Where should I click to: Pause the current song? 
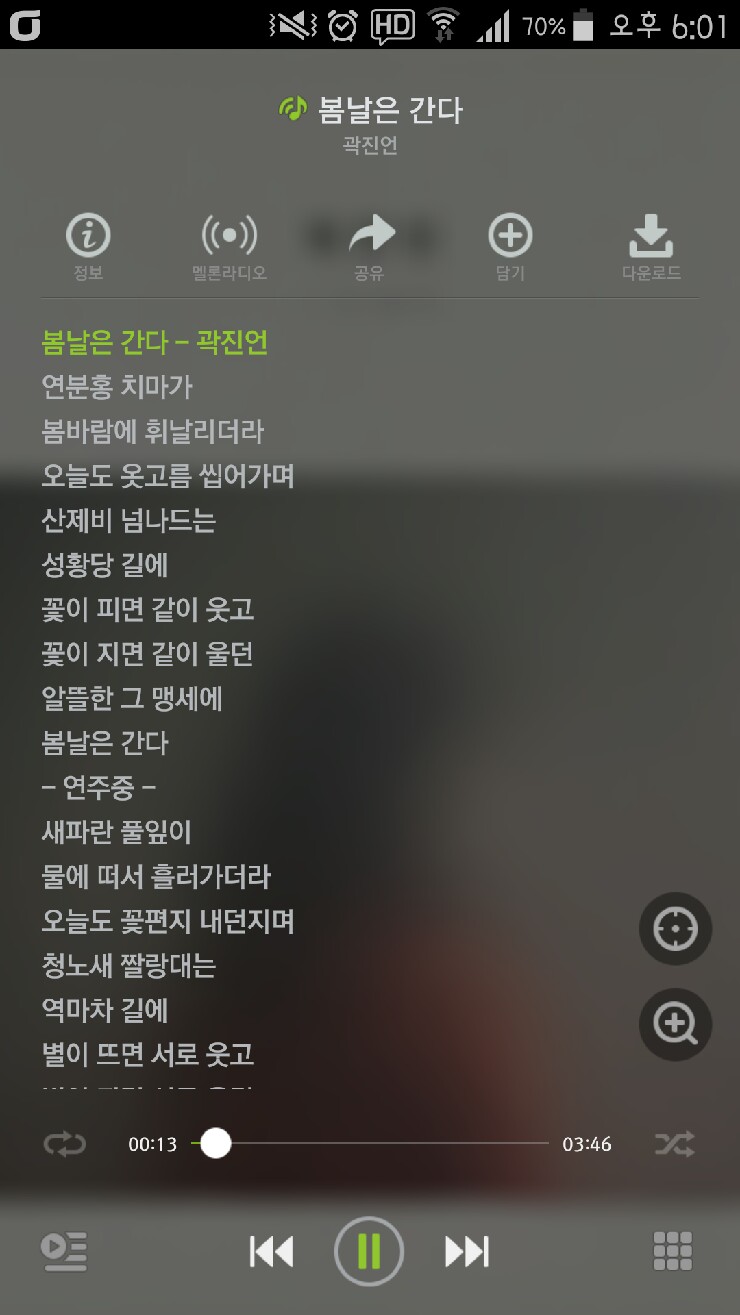(x=369, y=1251)
